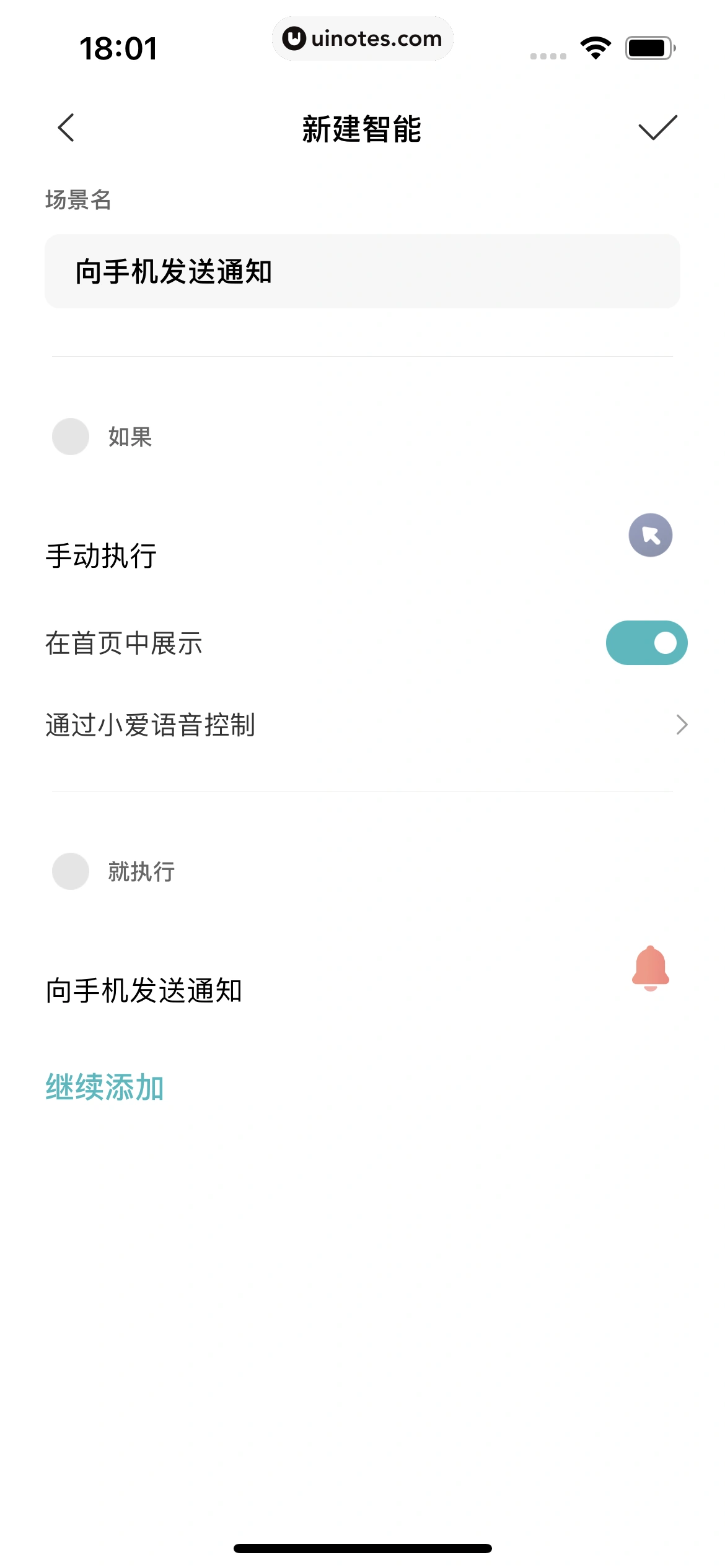Edit the scene name field 向手机发送通知

362,271
